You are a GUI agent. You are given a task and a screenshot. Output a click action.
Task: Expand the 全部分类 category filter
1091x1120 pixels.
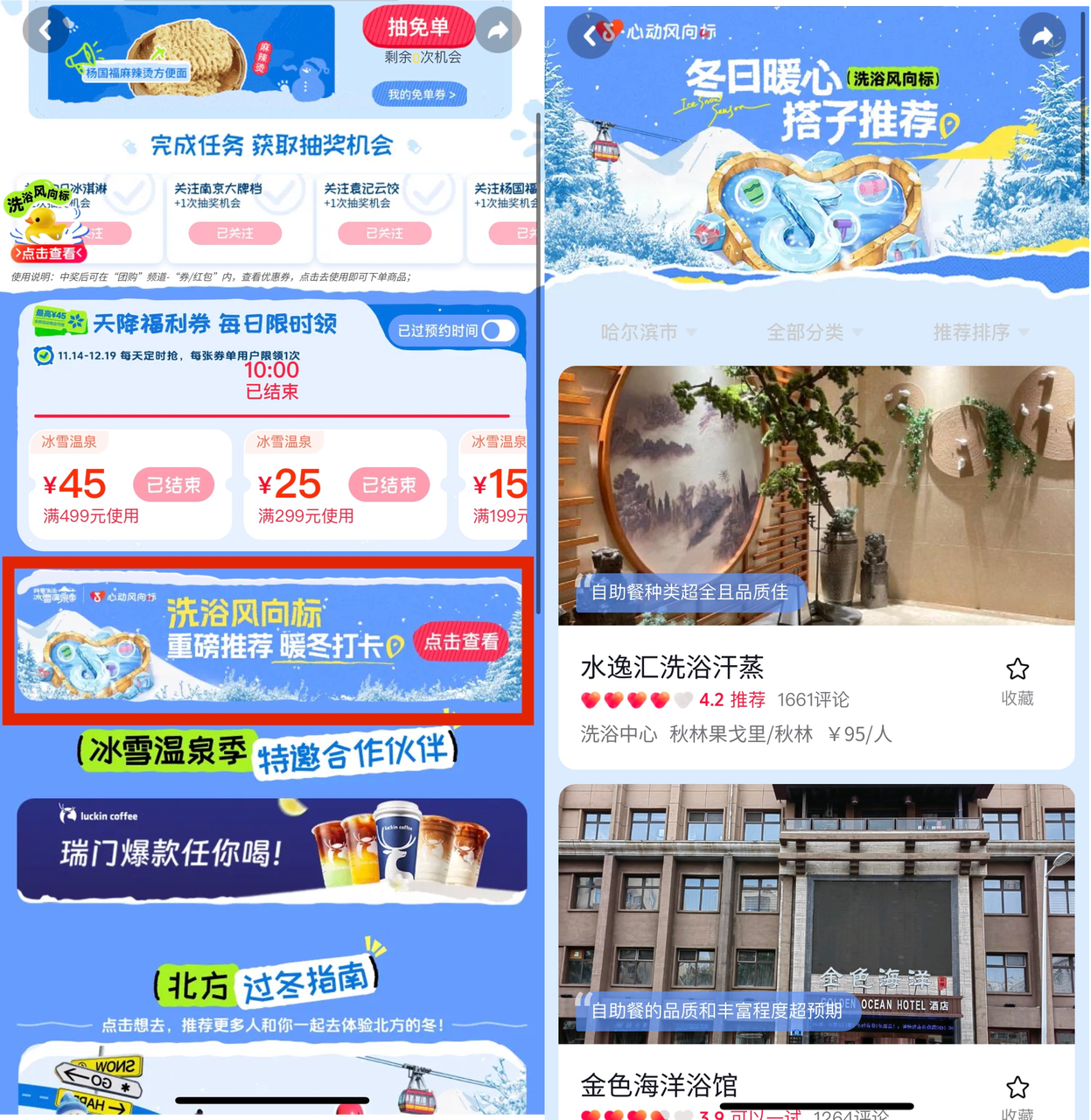click(814, 332)
